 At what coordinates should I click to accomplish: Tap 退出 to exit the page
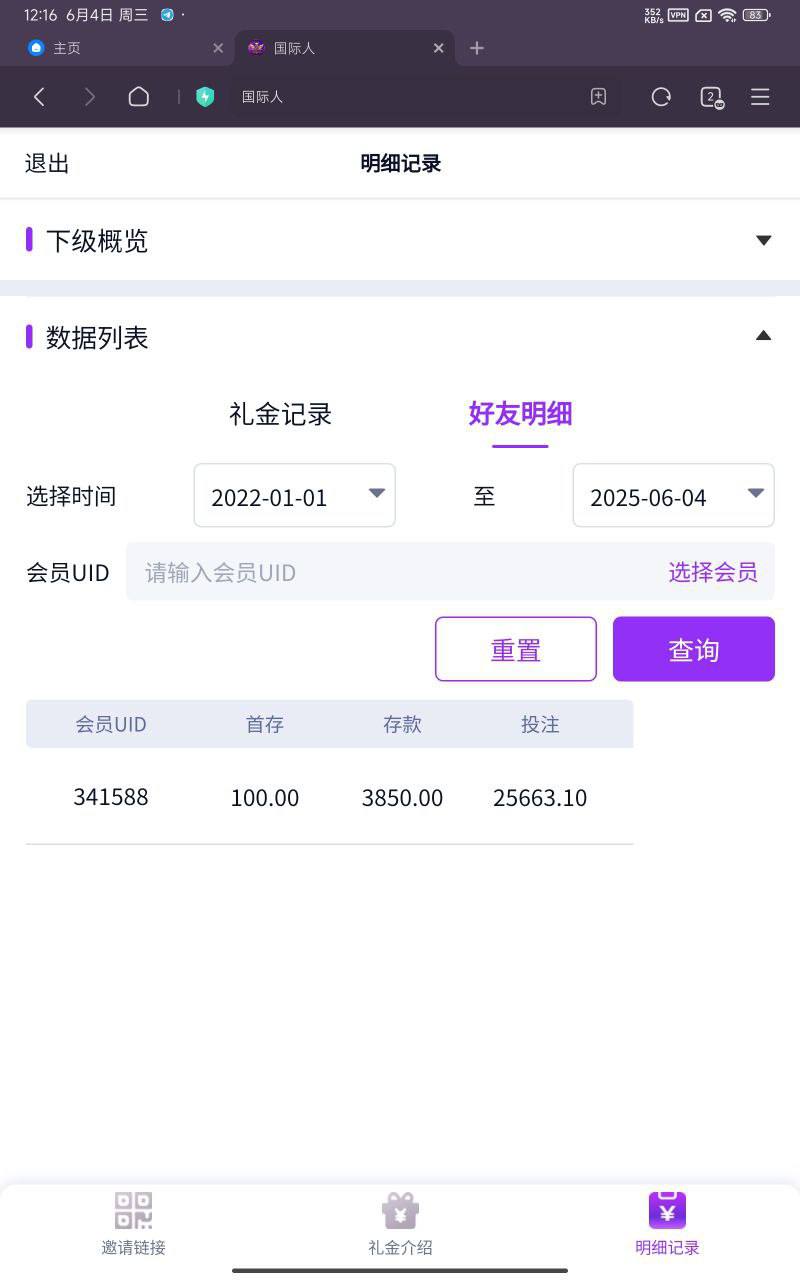click(x=47, y=164)
